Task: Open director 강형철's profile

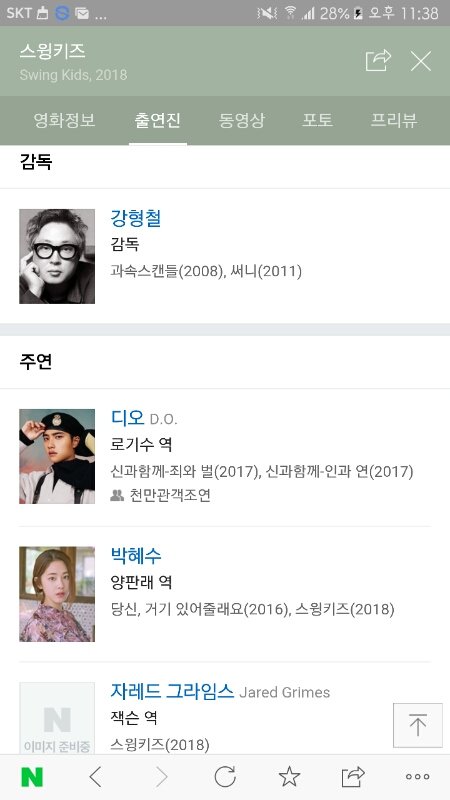Action: [x=136, y=218]
